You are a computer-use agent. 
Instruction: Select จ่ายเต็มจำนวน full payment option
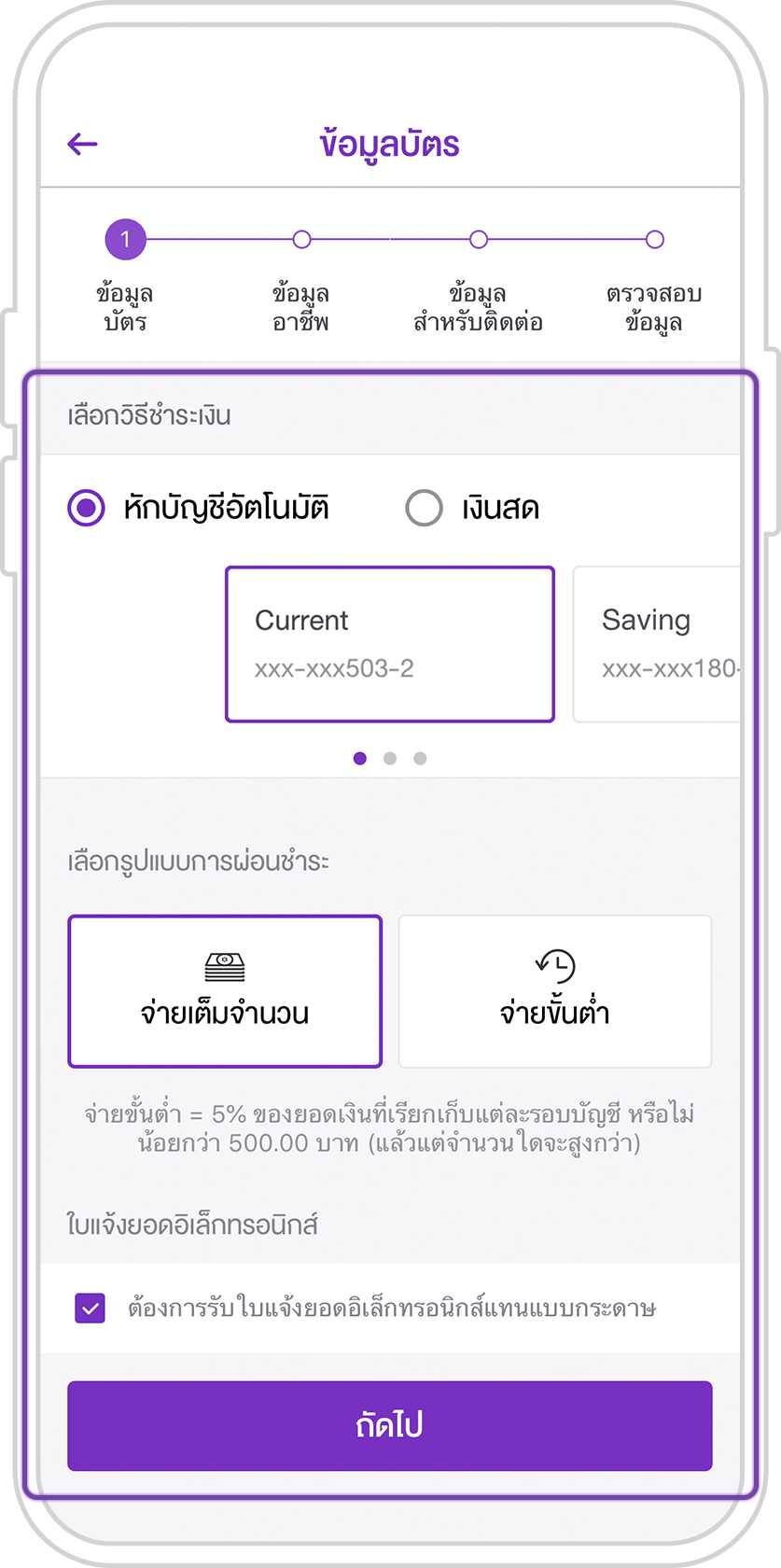click(225, 990)
